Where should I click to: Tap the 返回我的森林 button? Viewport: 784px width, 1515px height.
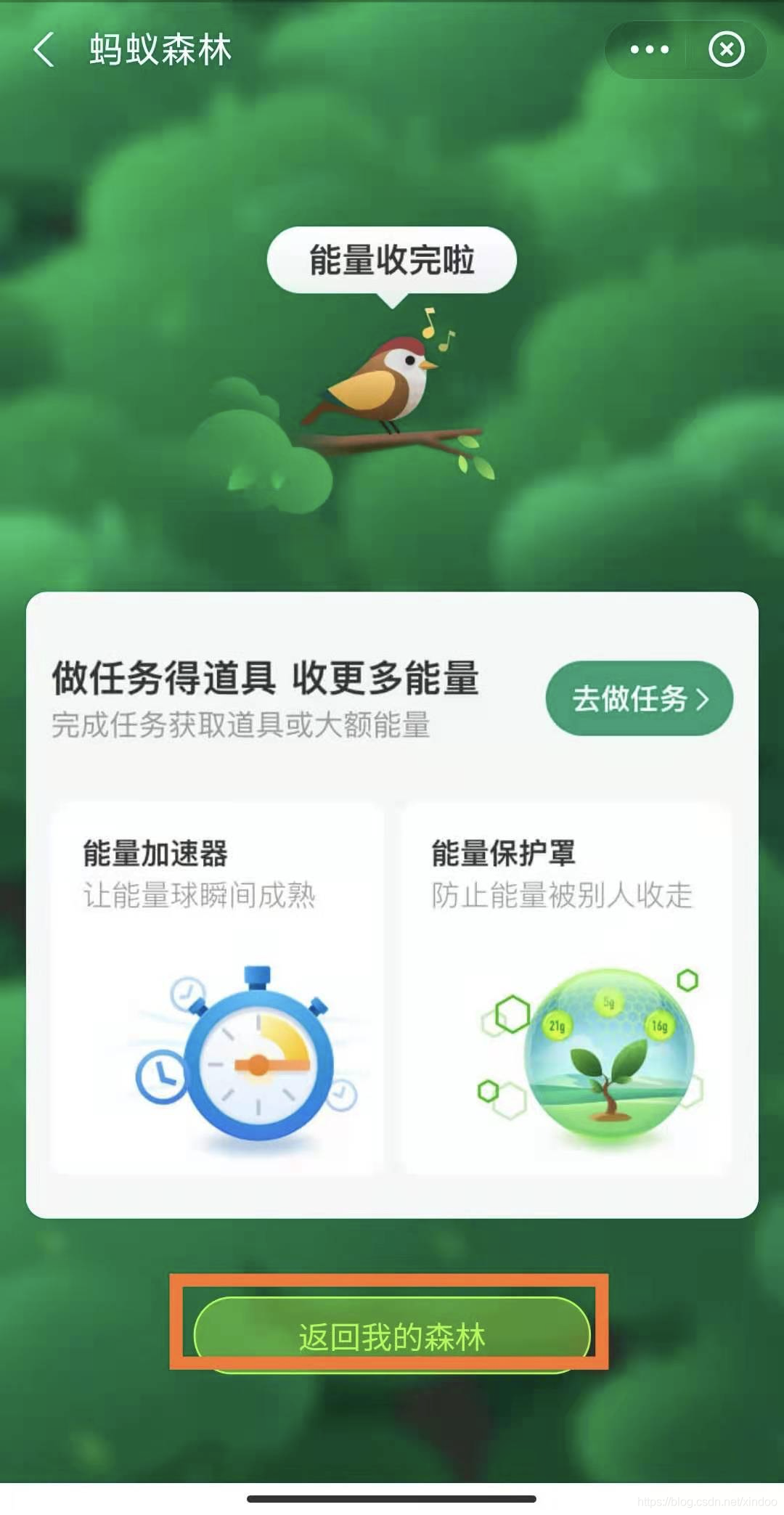[392, 1336]
